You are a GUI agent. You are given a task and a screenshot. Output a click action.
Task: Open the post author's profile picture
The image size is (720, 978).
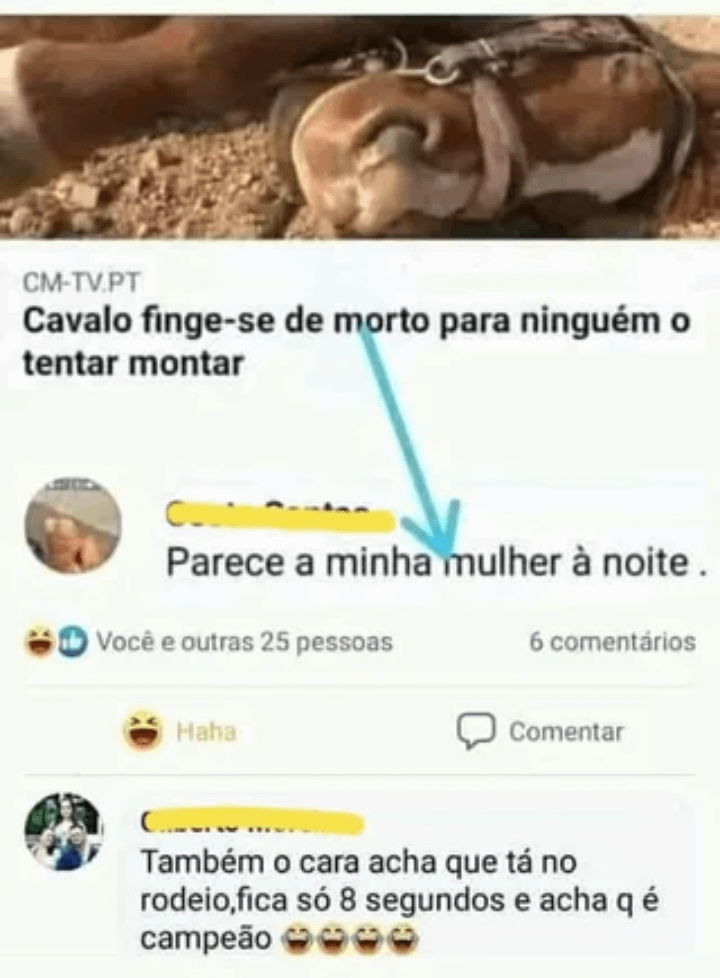[72, 525]
